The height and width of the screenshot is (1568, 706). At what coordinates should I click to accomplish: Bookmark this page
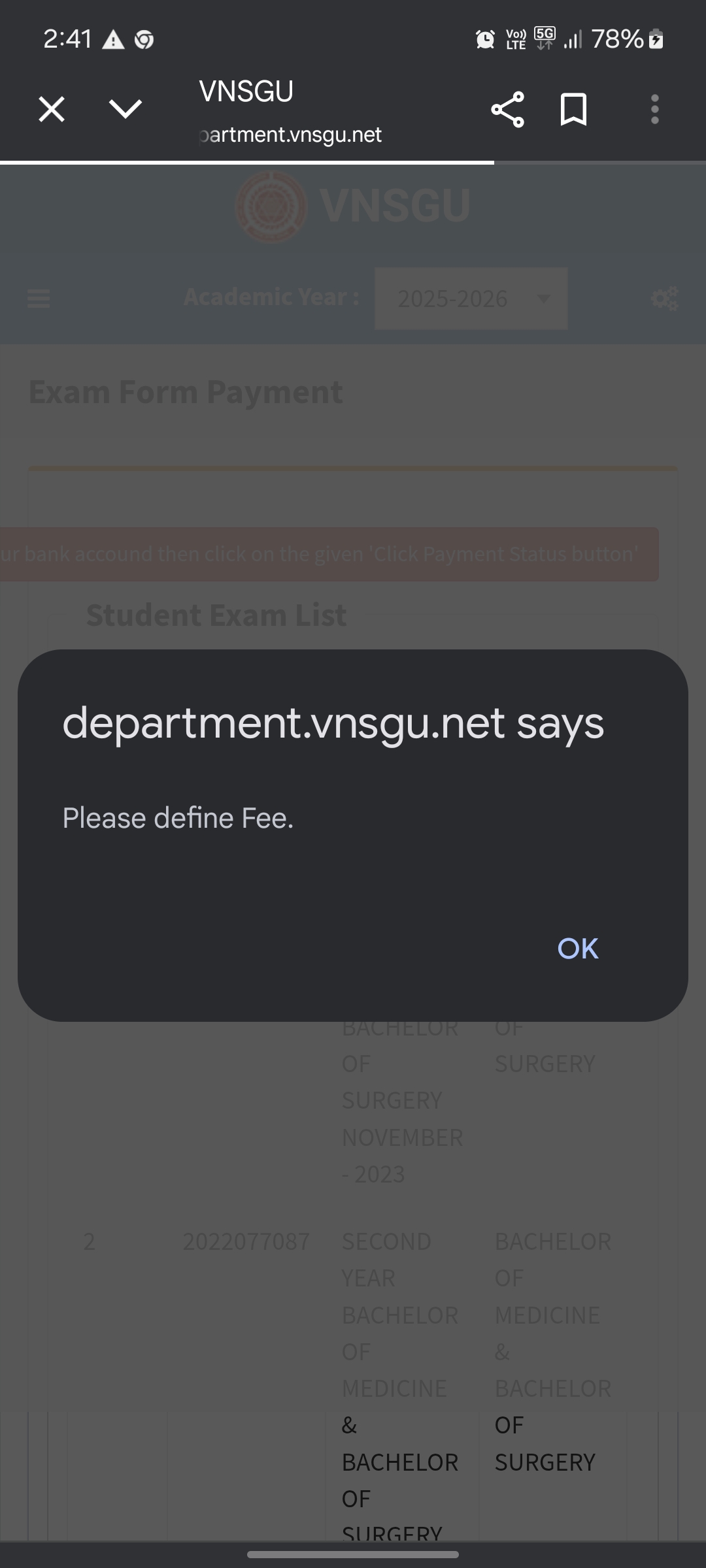coord(573,109)
